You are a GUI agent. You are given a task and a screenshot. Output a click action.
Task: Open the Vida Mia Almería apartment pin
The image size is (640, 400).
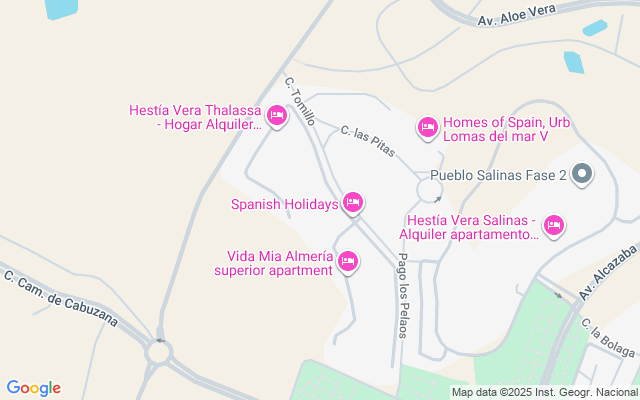click(x=347, y=261)
